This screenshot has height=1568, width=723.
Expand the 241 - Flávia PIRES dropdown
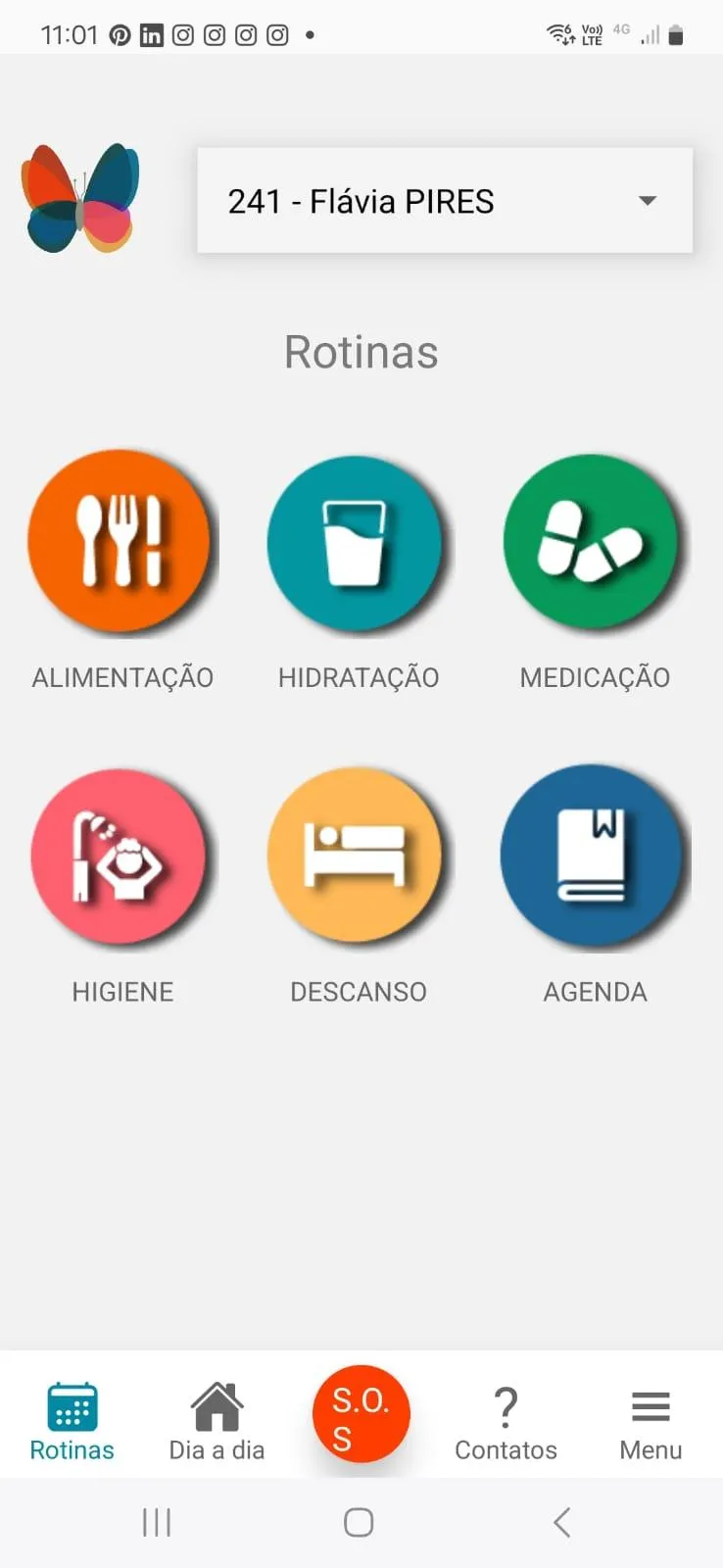coord(445,201)
